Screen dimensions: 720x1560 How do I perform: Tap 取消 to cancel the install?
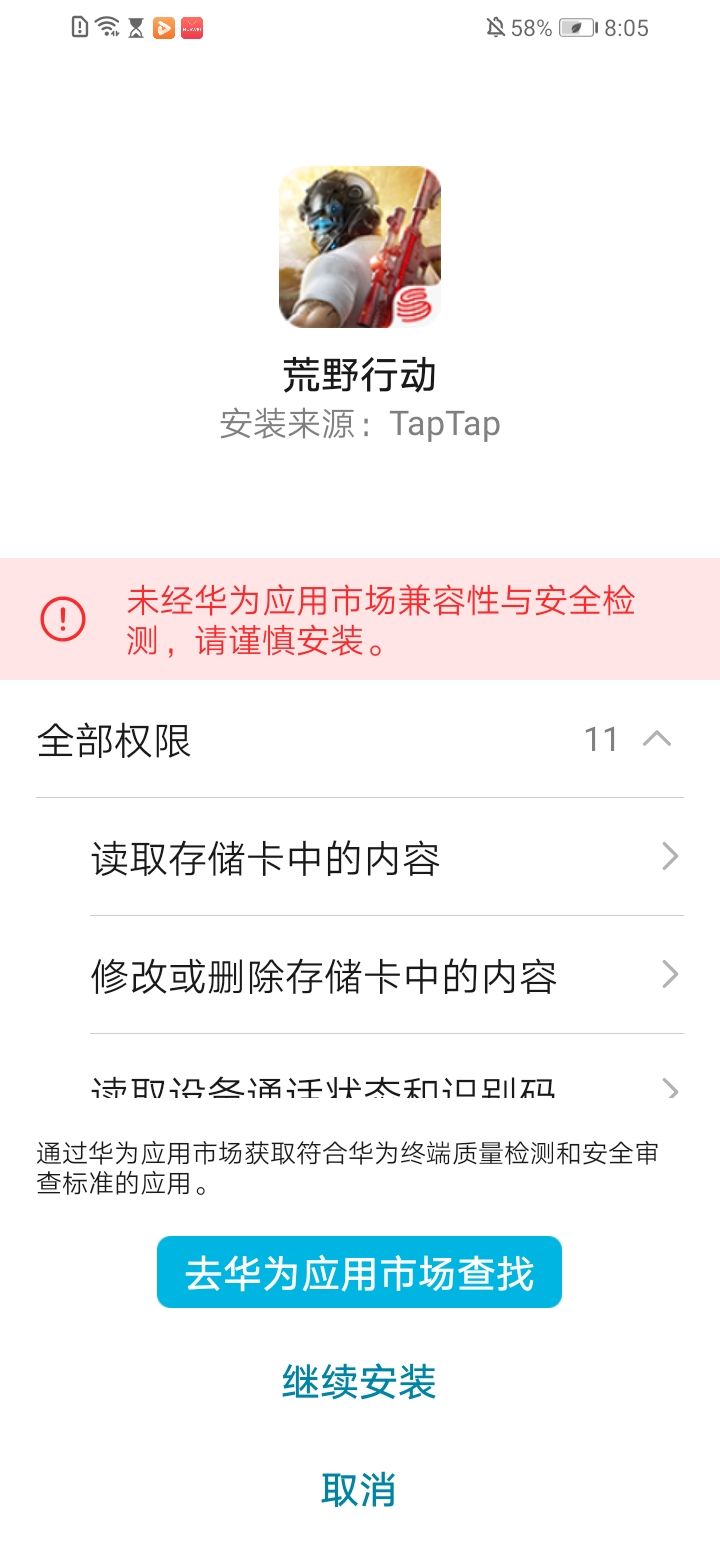(360, 1488)
